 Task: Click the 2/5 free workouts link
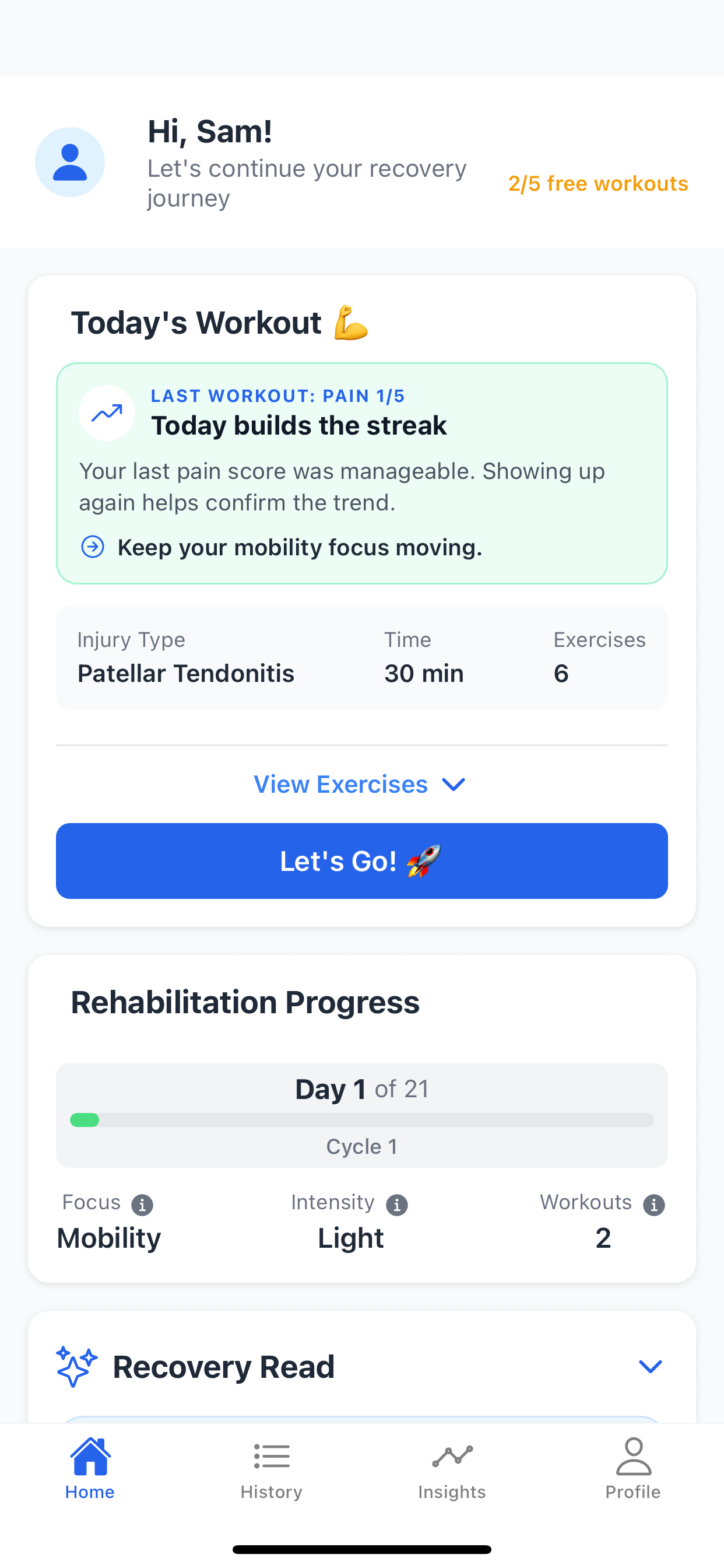click(598, 183)
